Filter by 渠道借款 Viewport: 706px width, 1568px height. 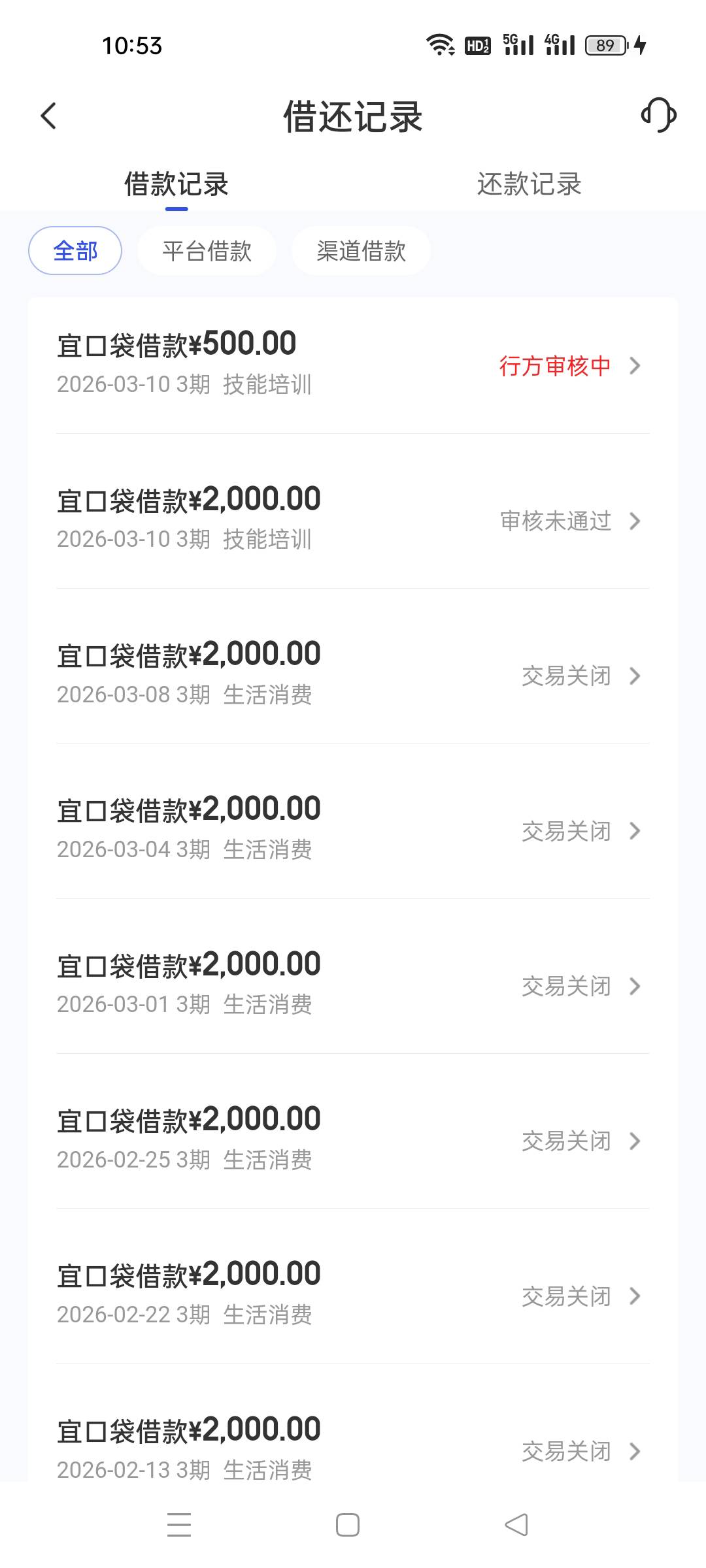[x=361, y=251]
